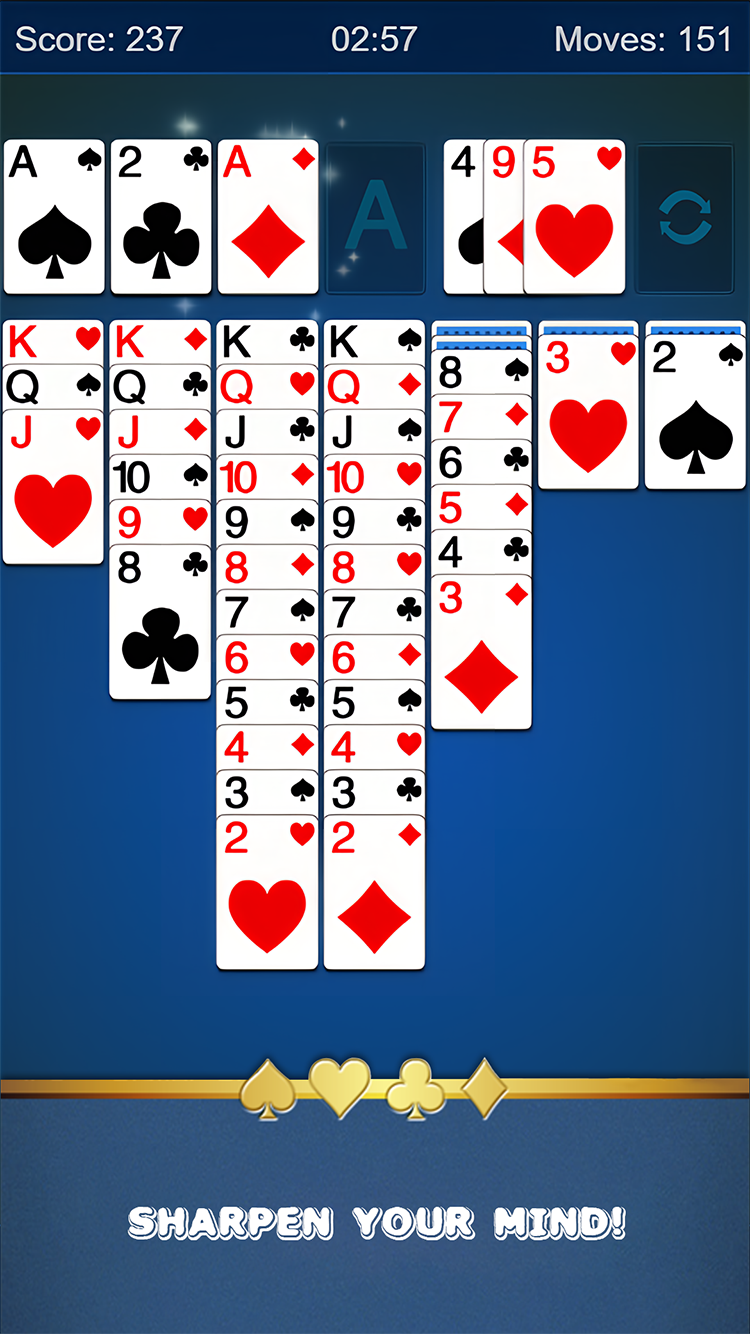The height and width of the screenshot is (1334, 750).
Task: Tap the stock pile recycle button
Action: (685, 218)
